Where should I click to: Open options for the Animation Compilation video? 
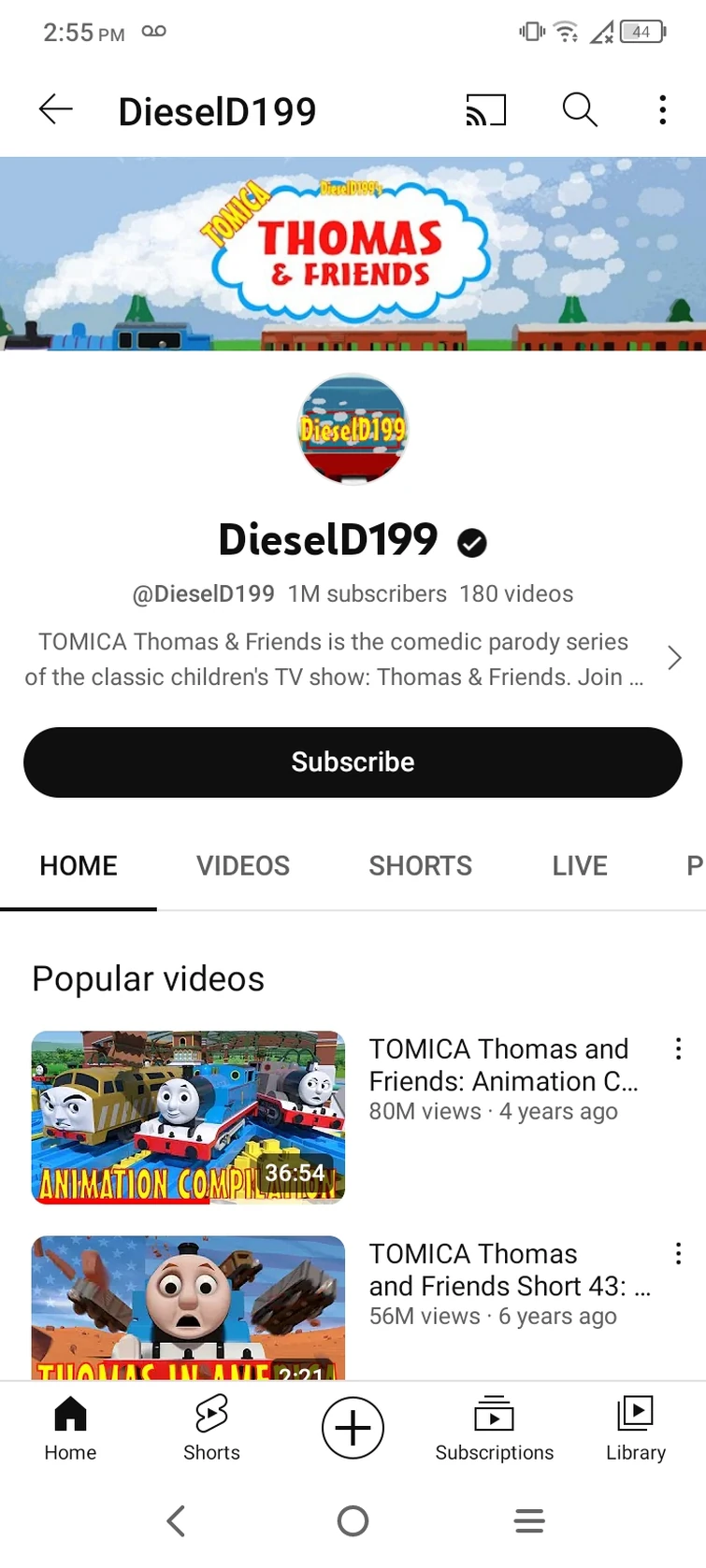(678, 1048)
